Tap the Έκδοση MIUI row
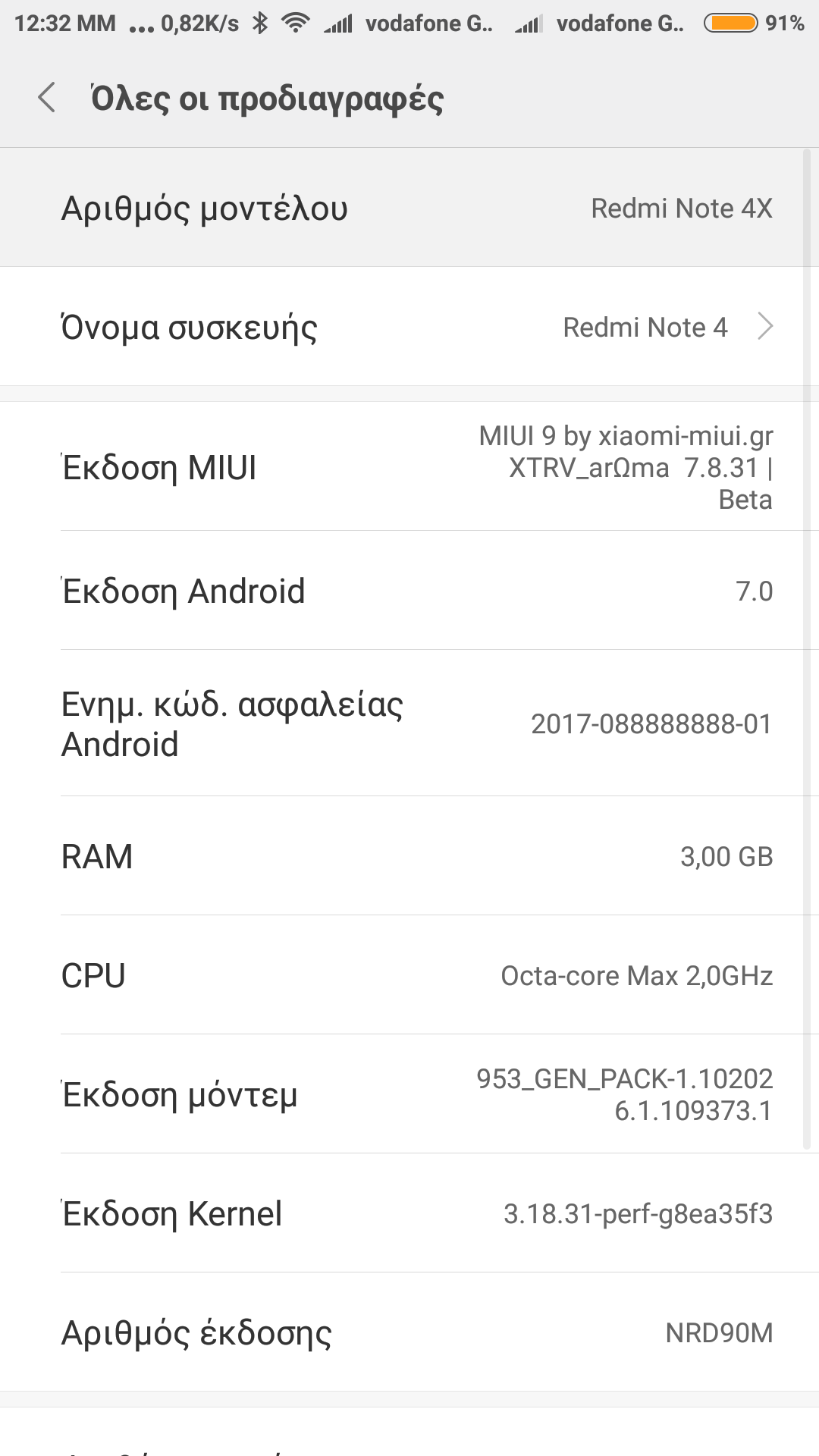Image resolution: width=819 pixels, height=1456 pixels. click(409, 467)
